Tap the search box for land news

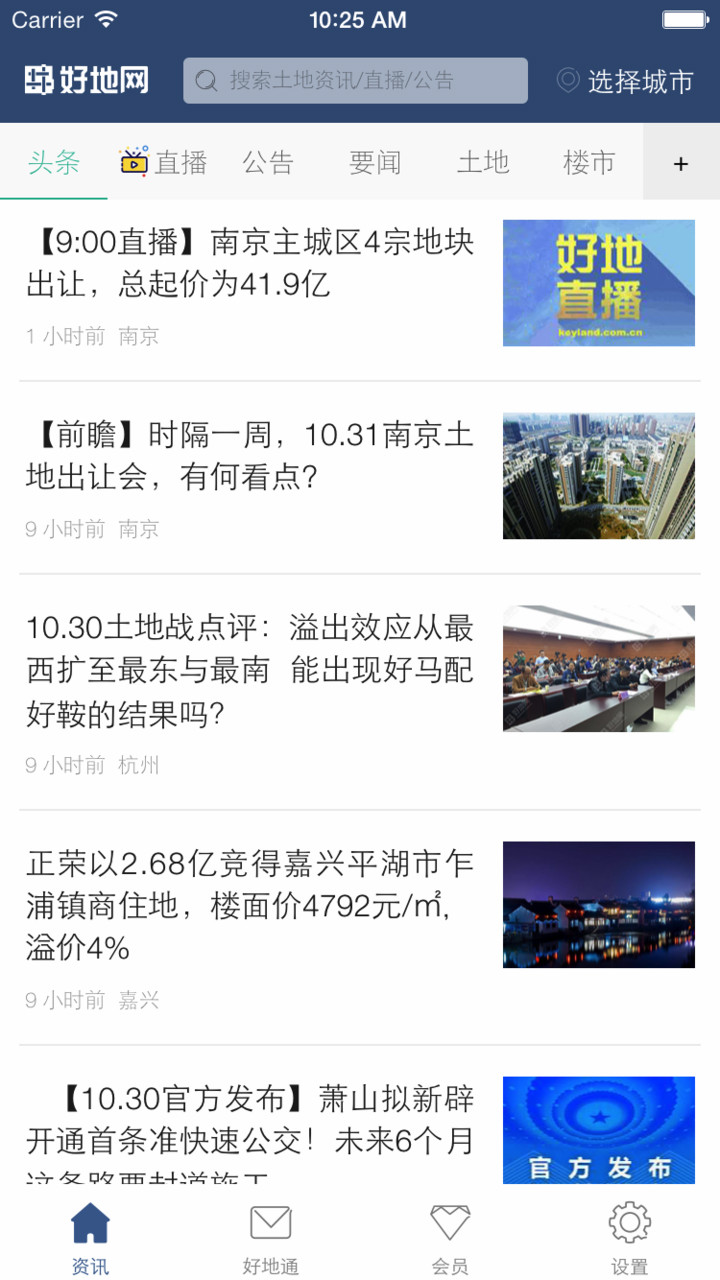click(x=355, y=81)
